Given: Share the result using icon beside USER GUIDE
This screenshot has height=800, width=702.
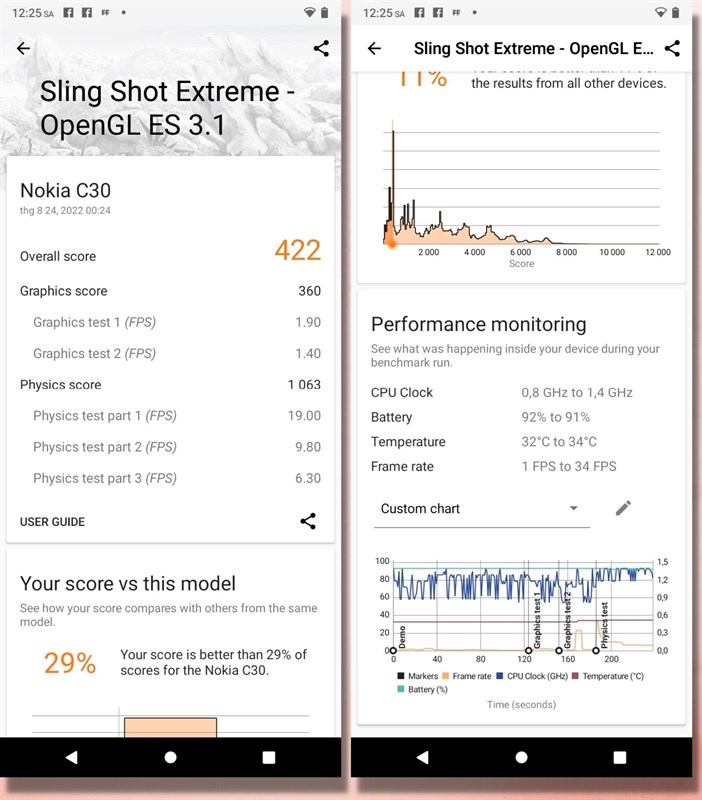Looking at the screenshot, I should click(x=308, y=521).
